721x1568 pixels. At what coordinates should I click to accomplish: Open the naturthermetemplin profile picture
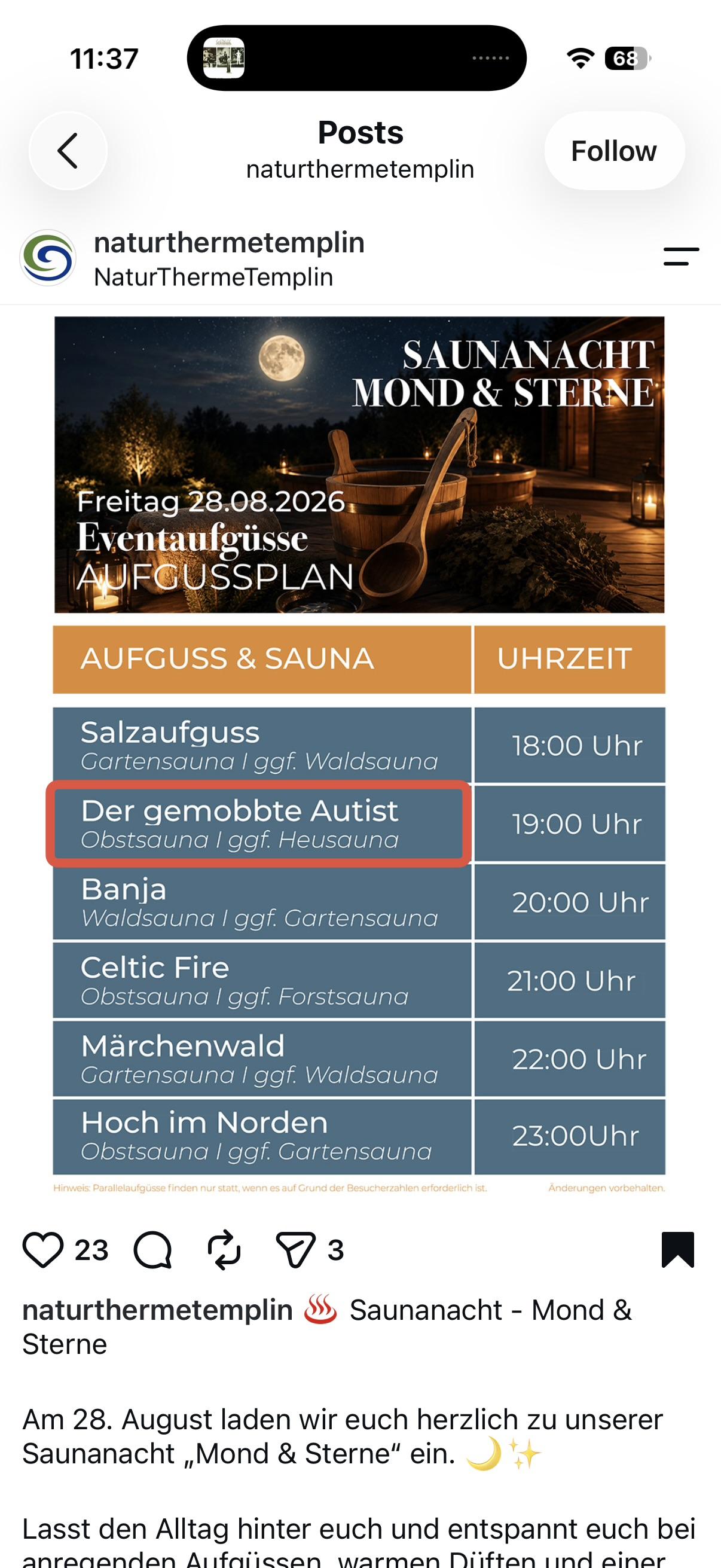click(x=48, y=258)
